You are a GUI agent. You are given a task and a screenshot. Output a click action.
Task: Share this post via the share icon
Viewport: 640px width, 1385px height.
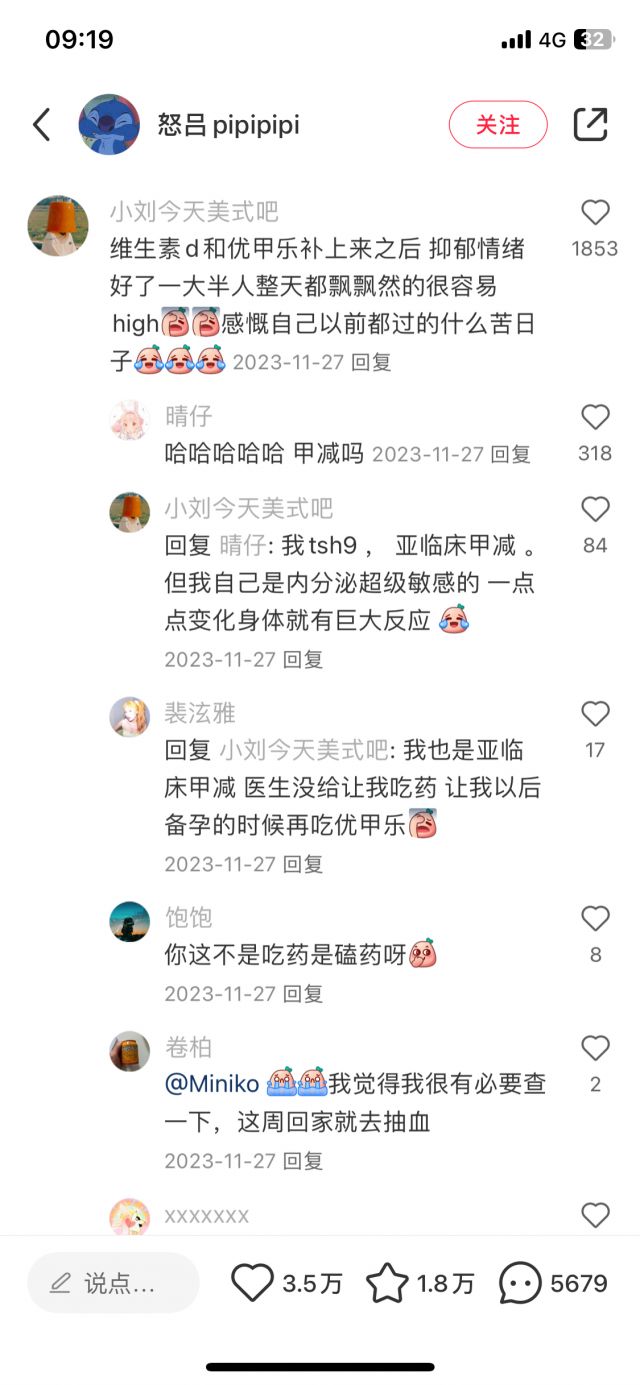point(591,125)
